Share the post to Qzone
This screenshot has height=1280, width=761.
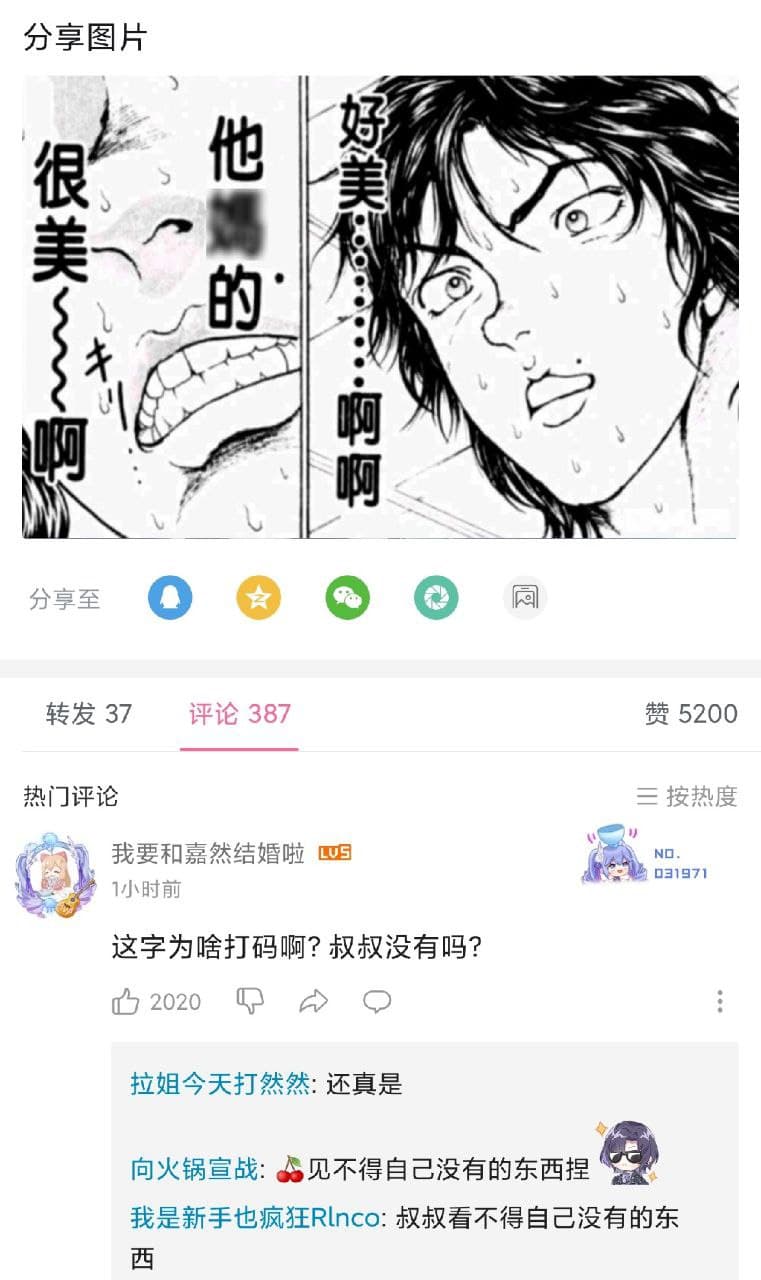(258, 598)
